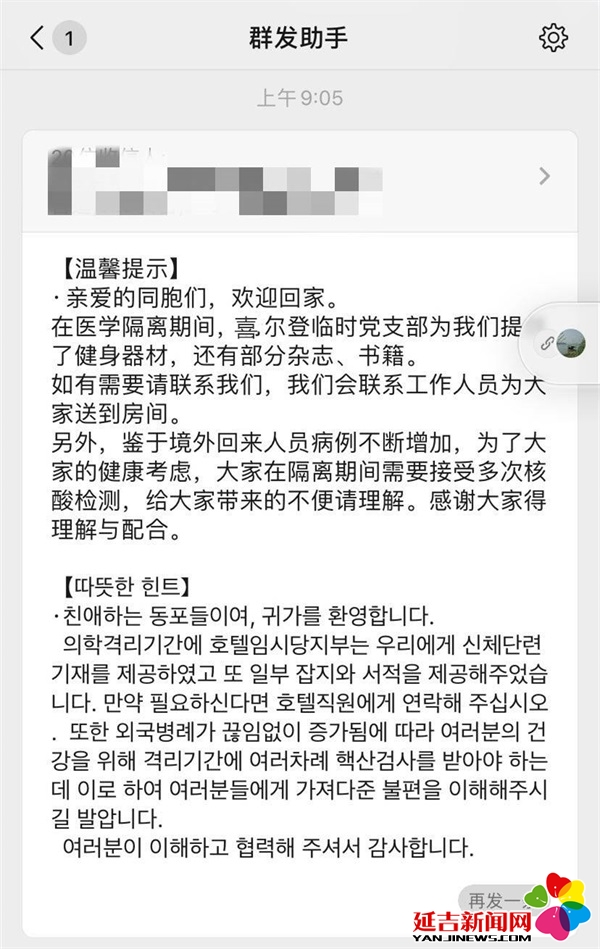Open the settings gear icon
This screenshot has height=949, width=600.
pos(553,39)
